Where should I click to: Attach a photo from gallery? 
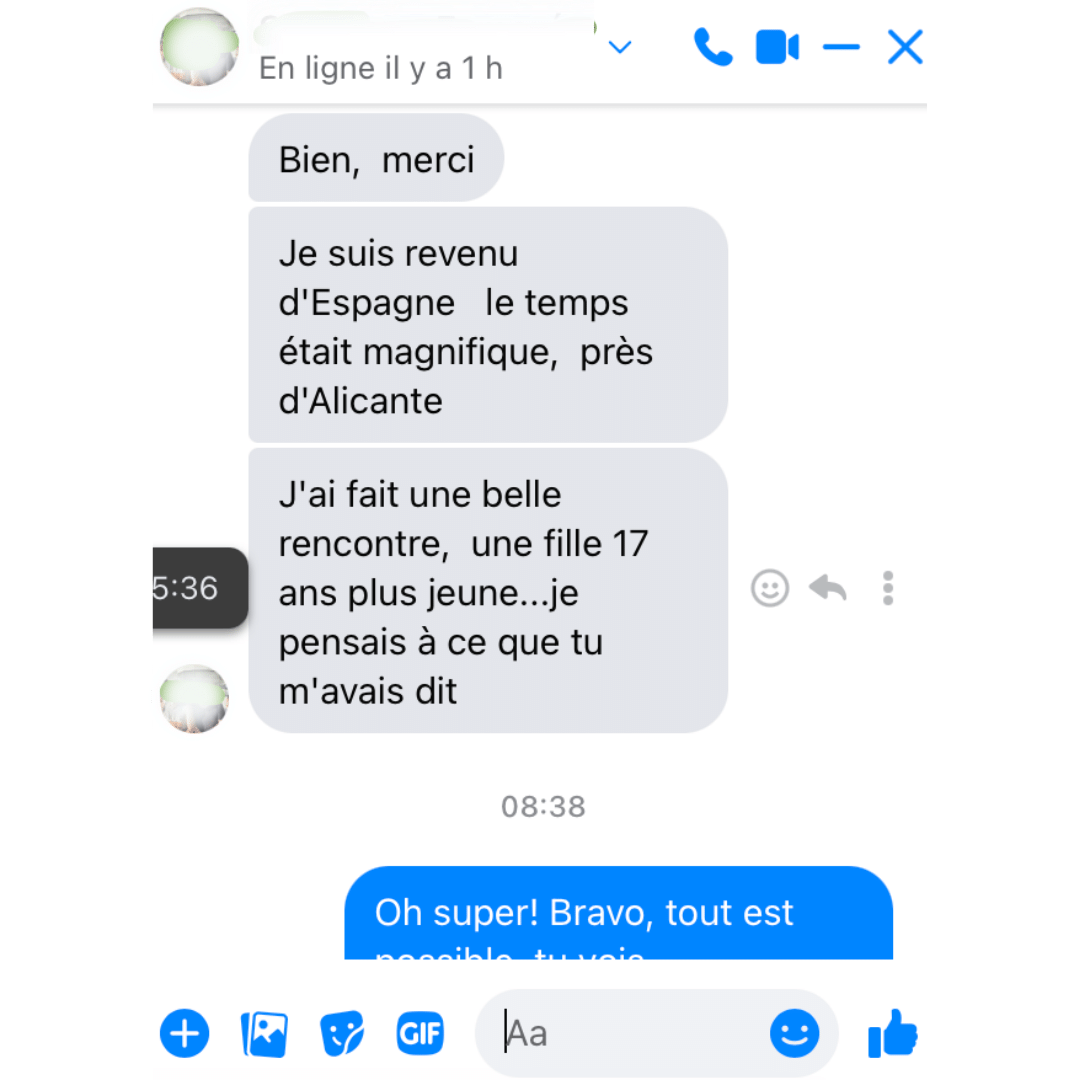click(264, 1033)
